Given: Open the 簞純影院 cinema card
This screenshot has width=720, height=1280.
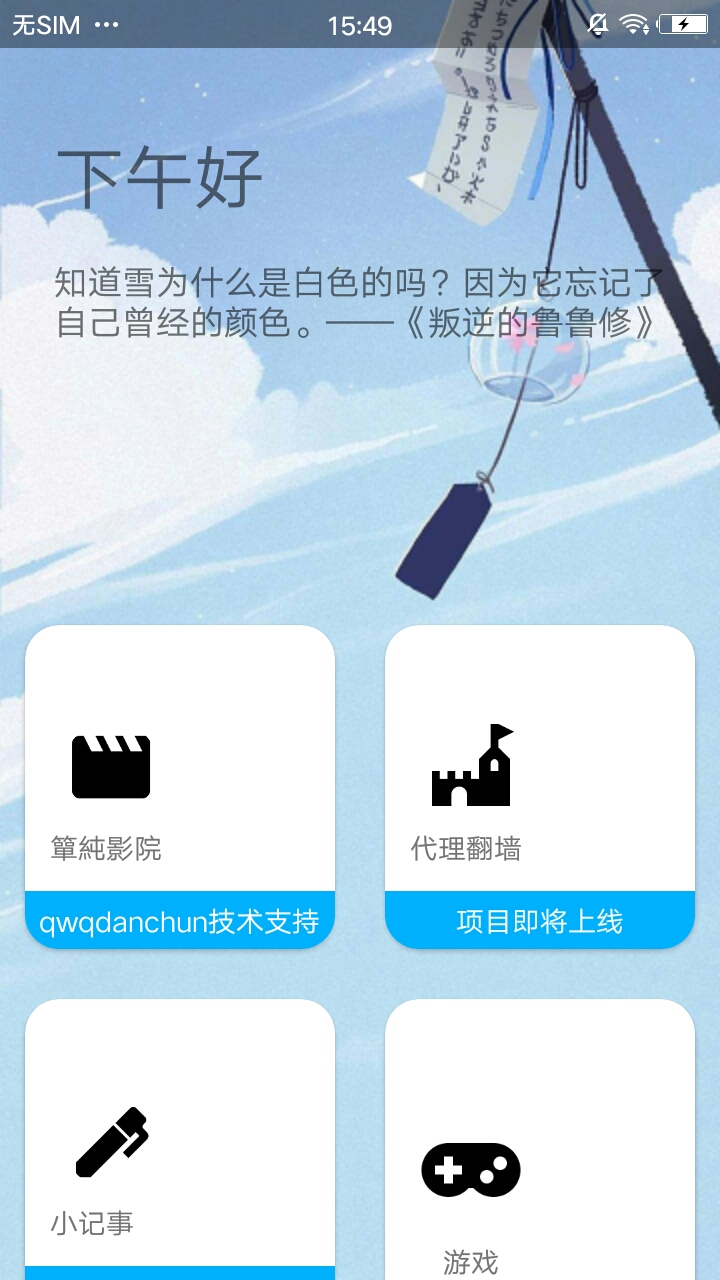Looking at the screenshot, I should [x=180, y=787].
